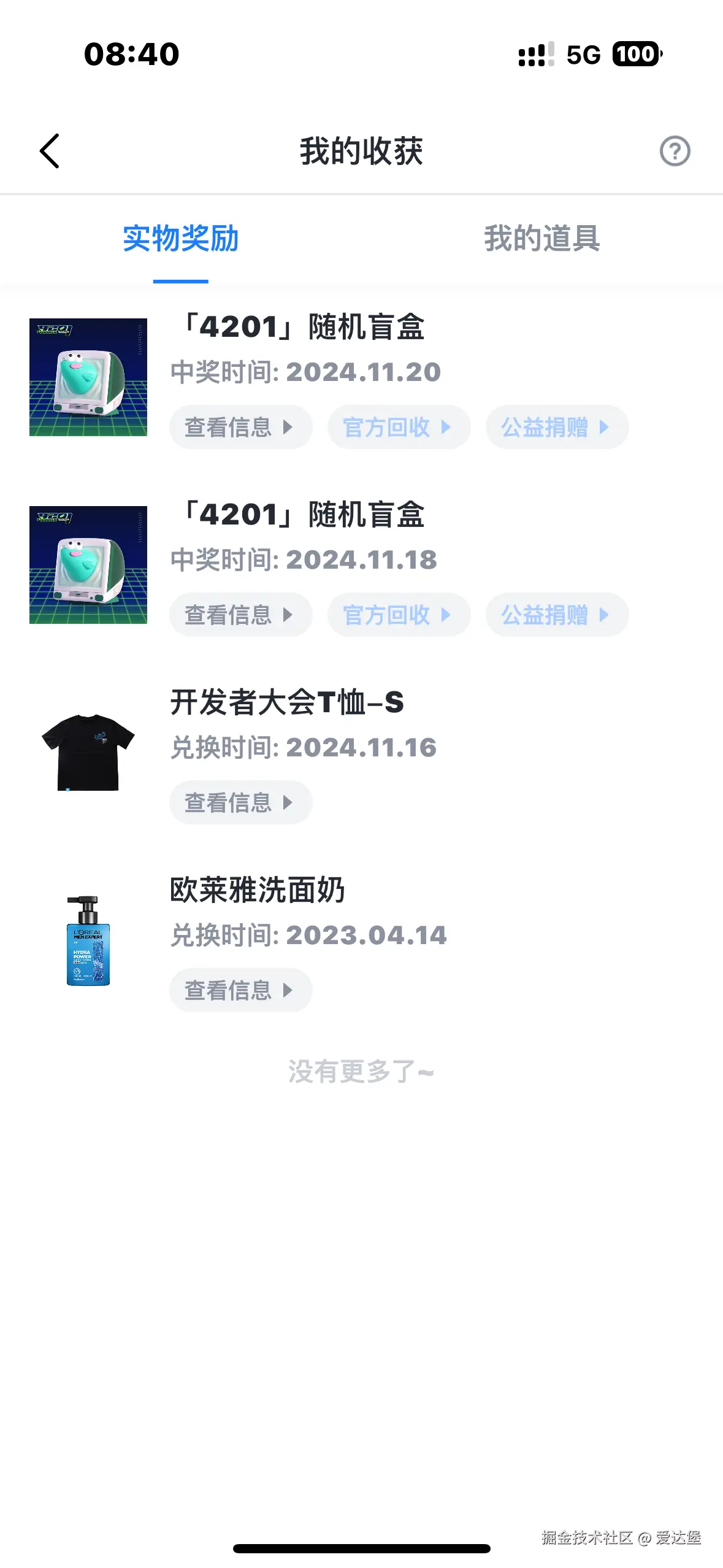
Task: Open 查看信息 for the T恤–S item
Action: coord(240,802)
